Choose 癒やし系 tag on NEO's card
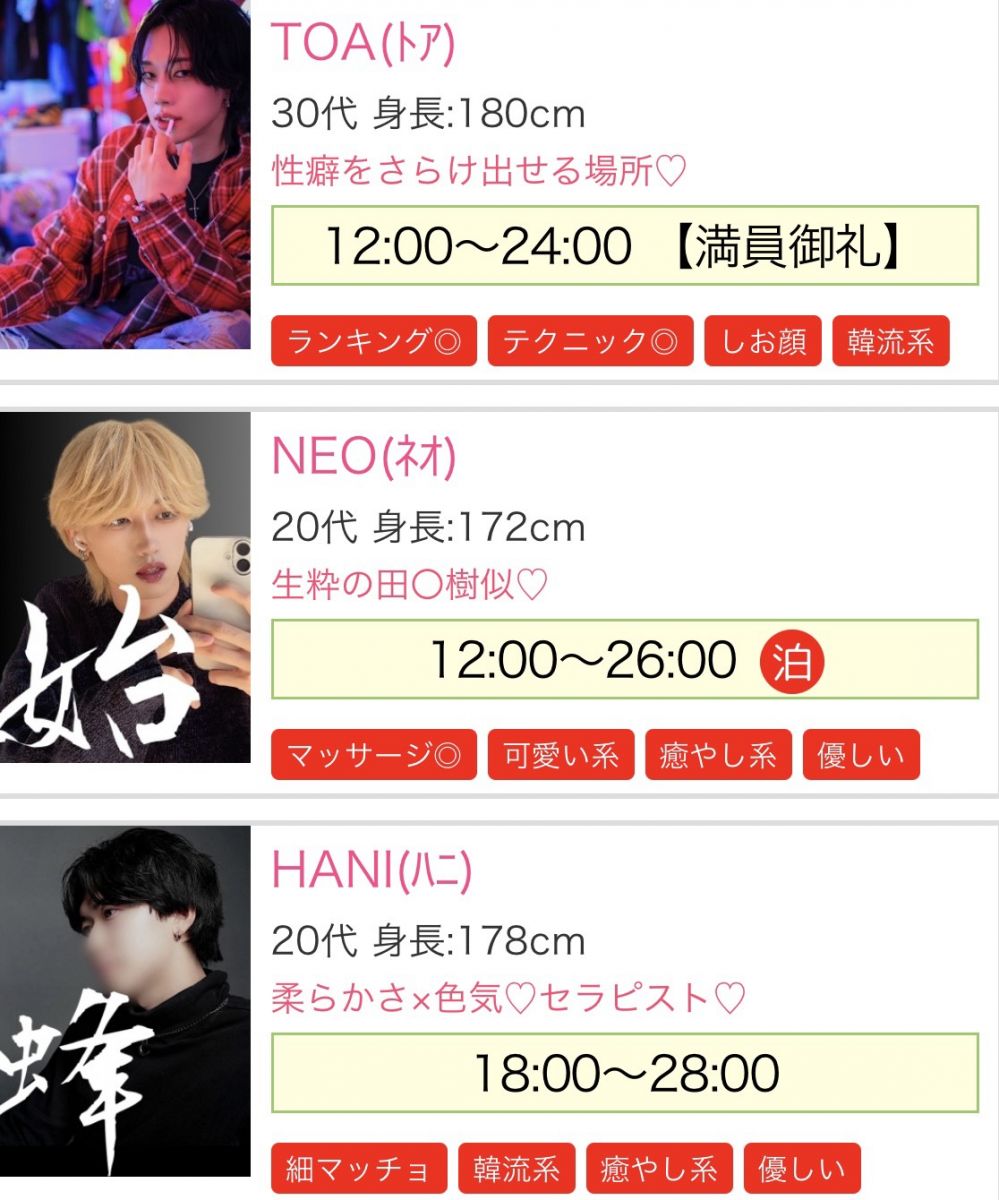This screenshot has height=1200, width=999. (x=718, y=755)
